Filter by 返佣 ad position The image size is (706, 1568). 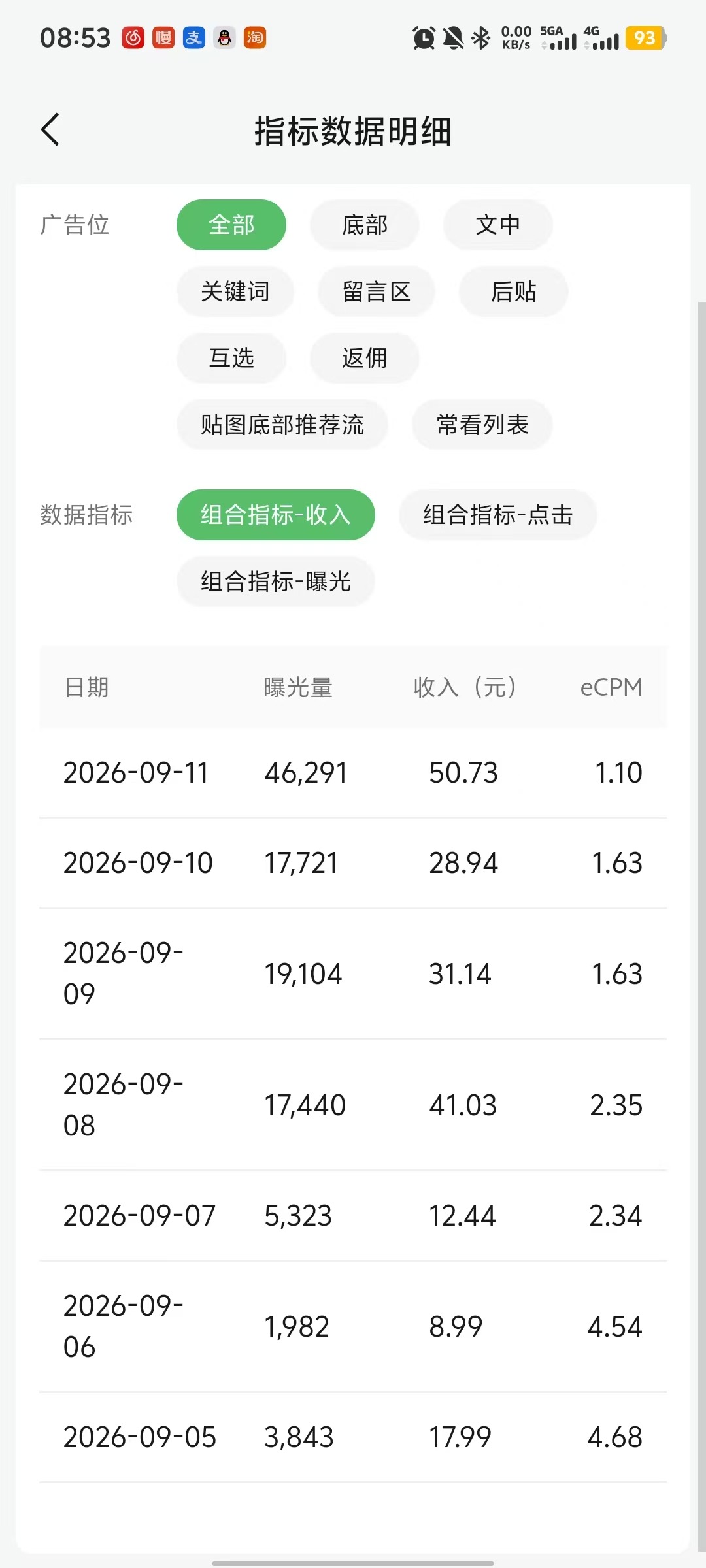point(365,358)
